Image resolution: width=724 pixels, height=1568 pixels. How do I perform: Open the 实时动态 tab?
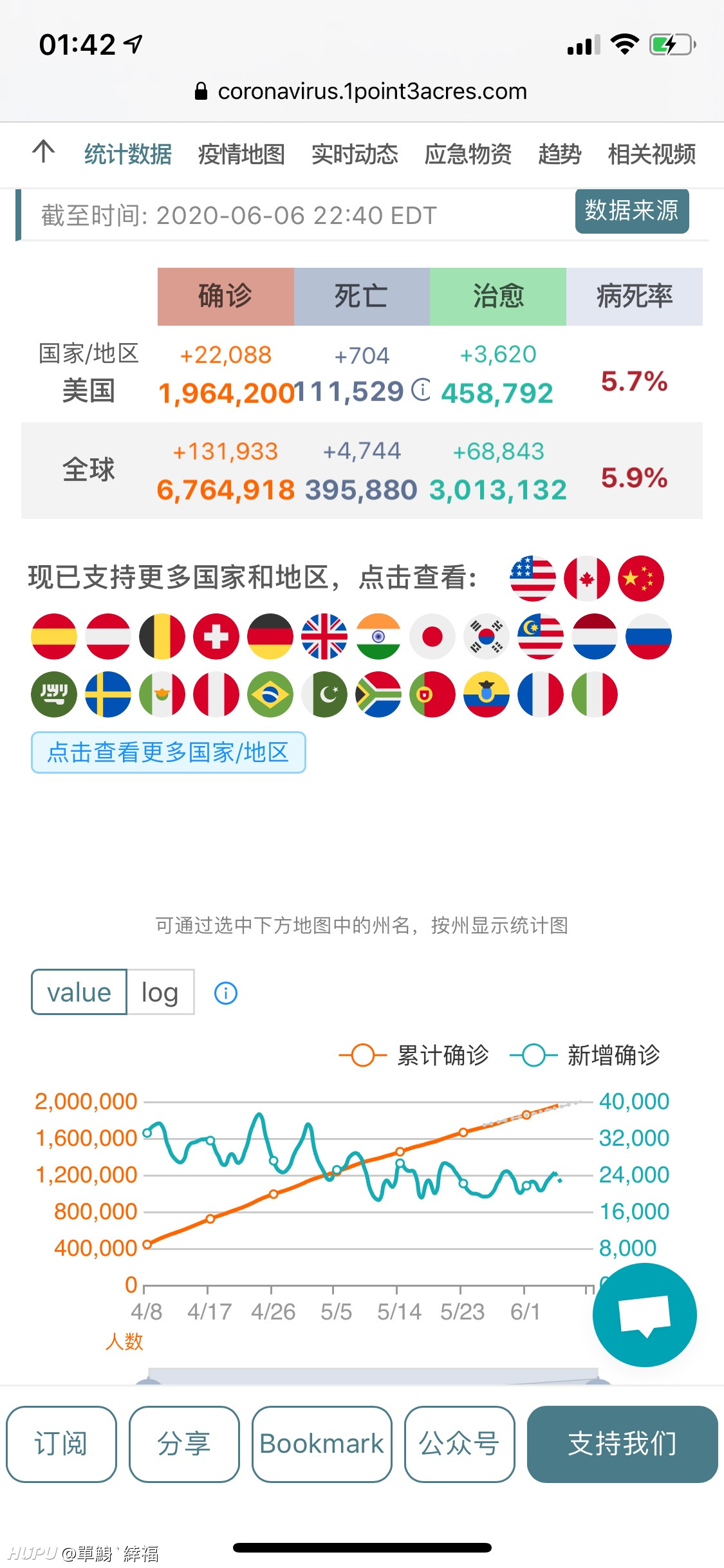coord(355,154)
